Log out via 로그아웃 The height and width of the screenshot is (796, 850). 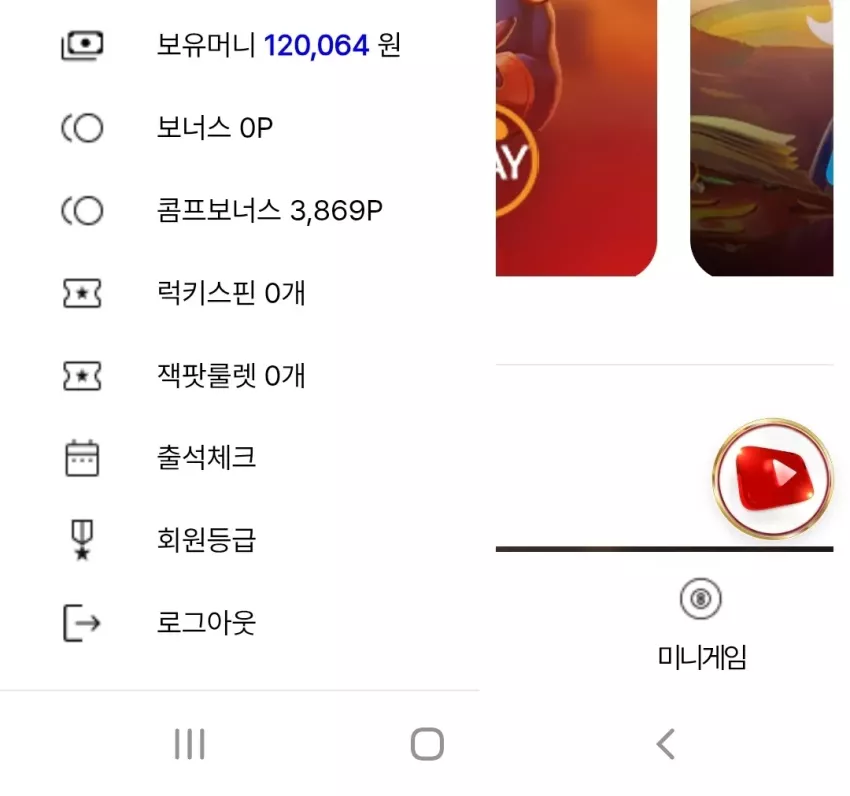[240, 623]
